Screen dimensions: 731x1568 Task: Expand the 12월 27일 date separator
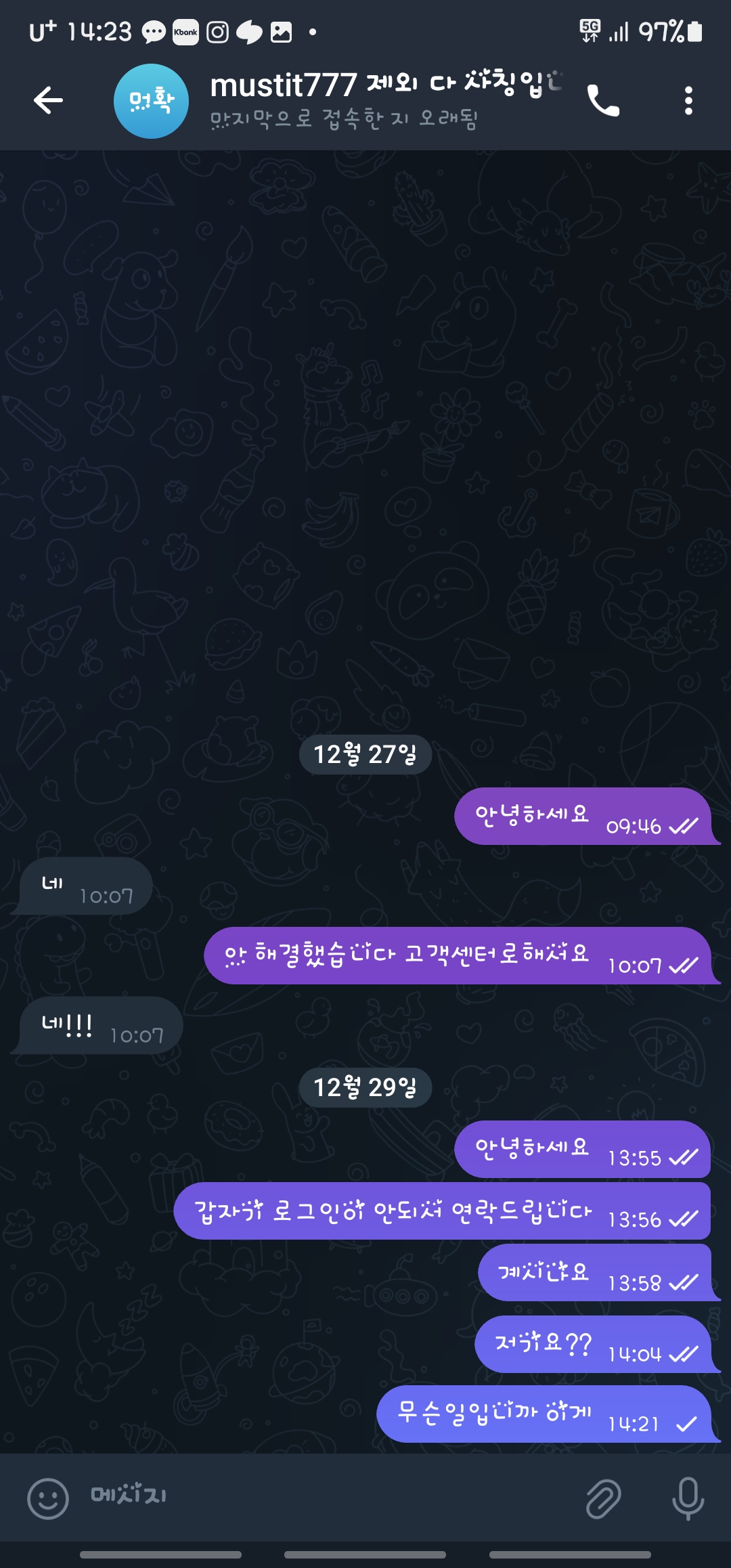point(365,754)
